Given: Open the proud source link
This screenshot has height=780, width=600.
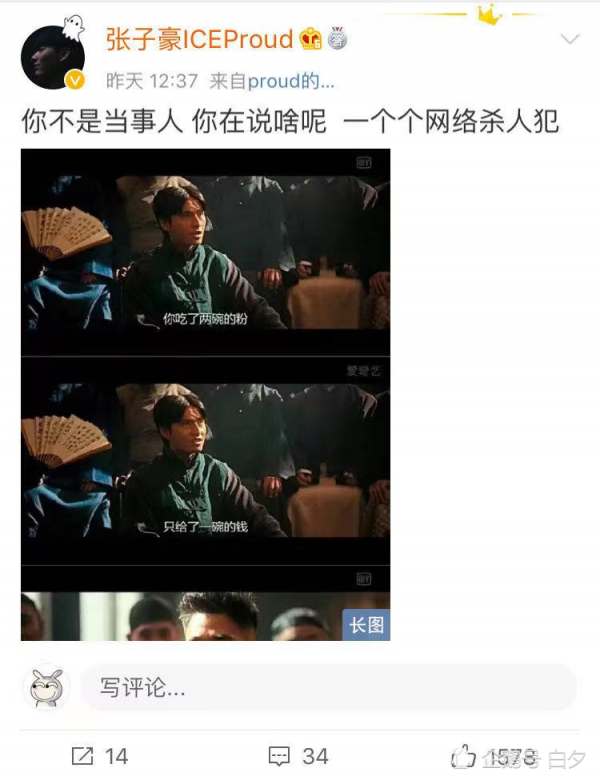Looking at the screenshot, I should click(290, 81).
